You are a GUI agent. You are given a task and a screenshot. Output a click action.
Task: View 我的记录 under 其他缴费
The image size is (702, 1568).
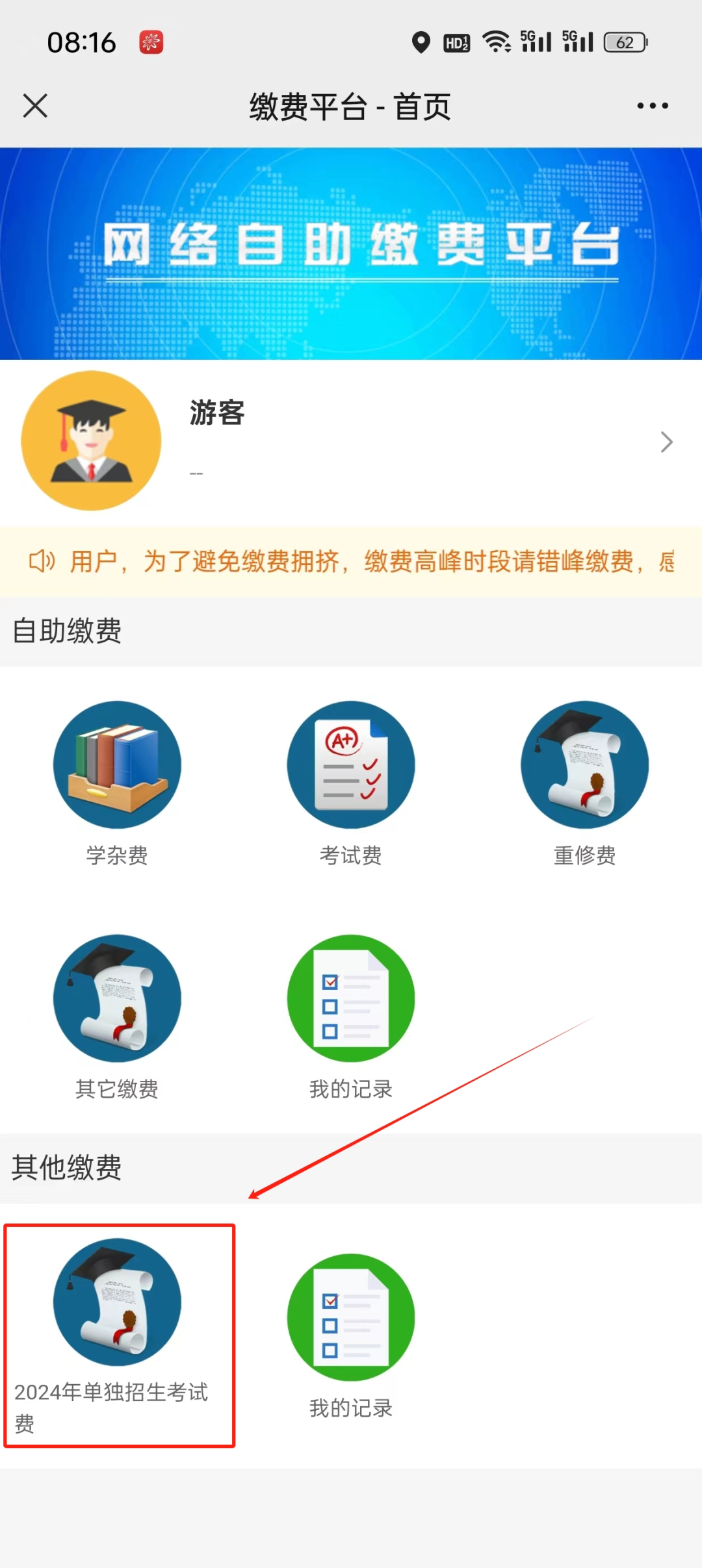click(351, 1335)
